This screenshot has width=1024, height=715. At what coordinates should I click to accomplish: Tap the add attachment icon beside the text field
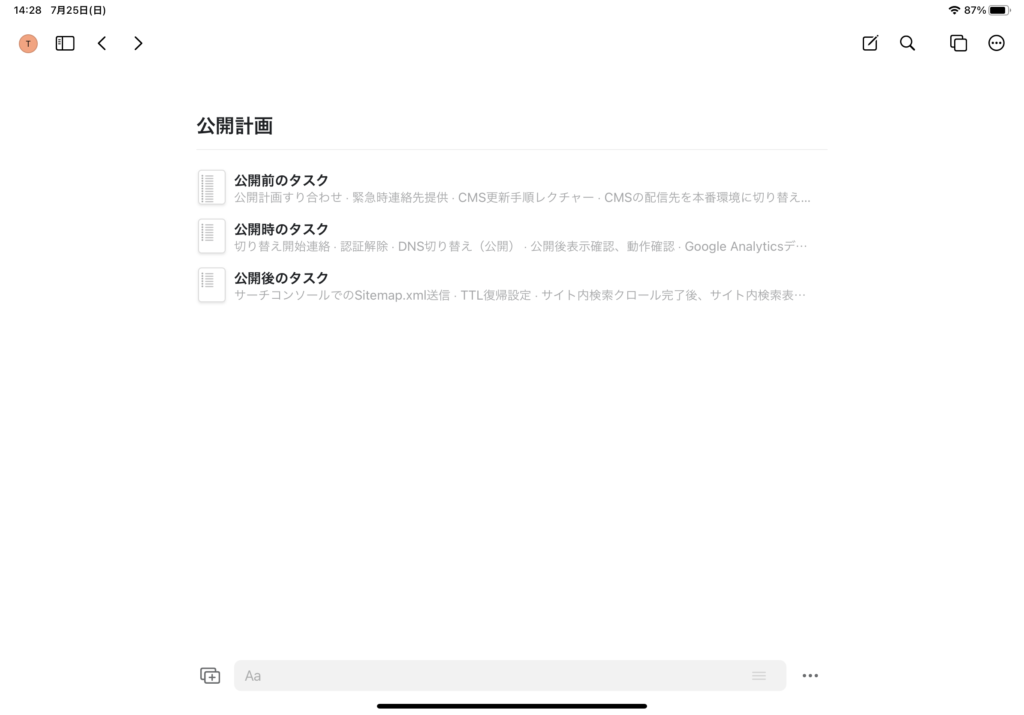(210, 675)
